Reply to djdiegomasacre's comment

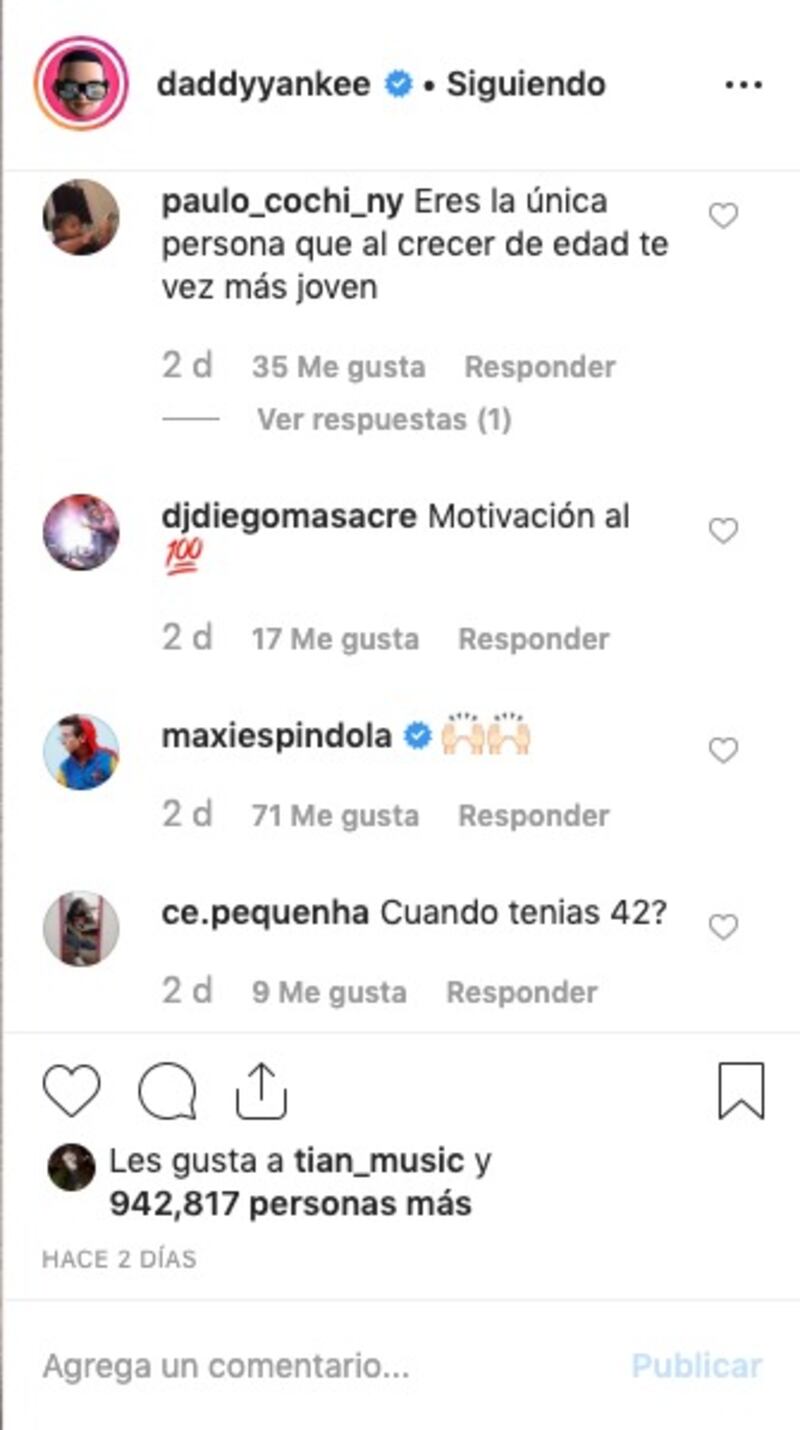coord(533,639)
